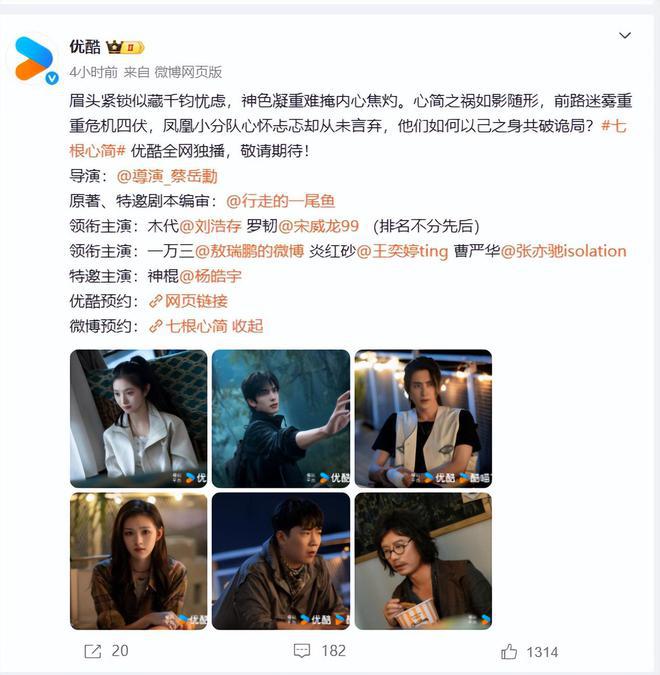Collapse the post with 收起
The height and width of the screenshot is (675, 660).
click(247, 326)
